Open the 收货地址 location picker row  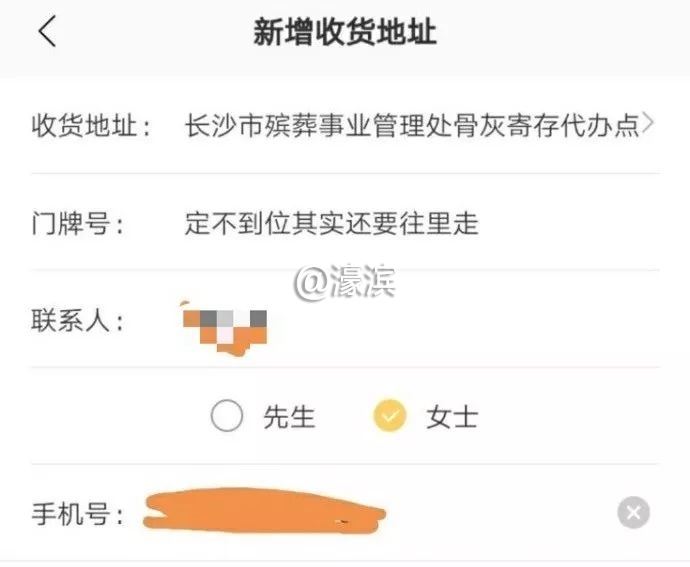[x=420, y=126]
